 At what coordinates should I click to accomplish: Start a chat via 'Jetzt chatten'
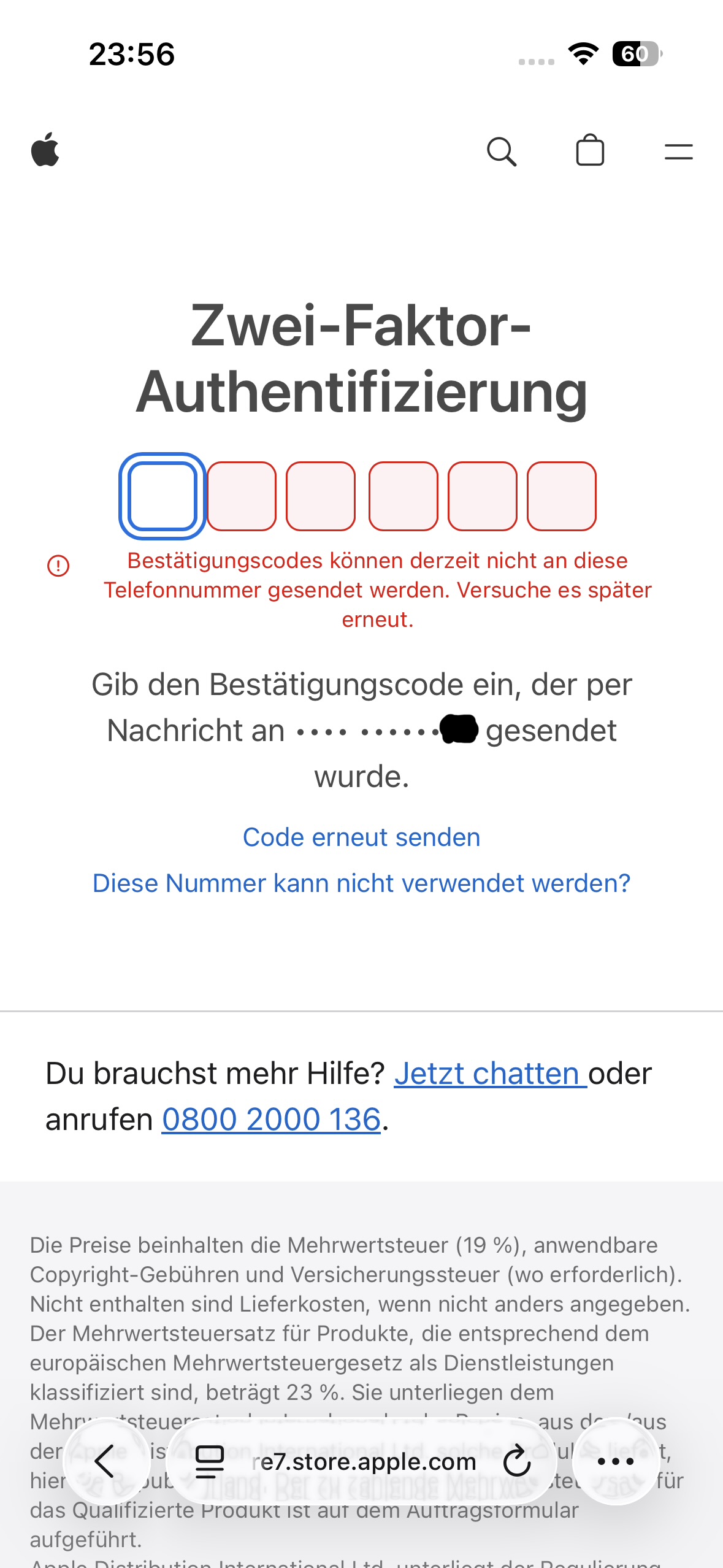(490, 1074)
